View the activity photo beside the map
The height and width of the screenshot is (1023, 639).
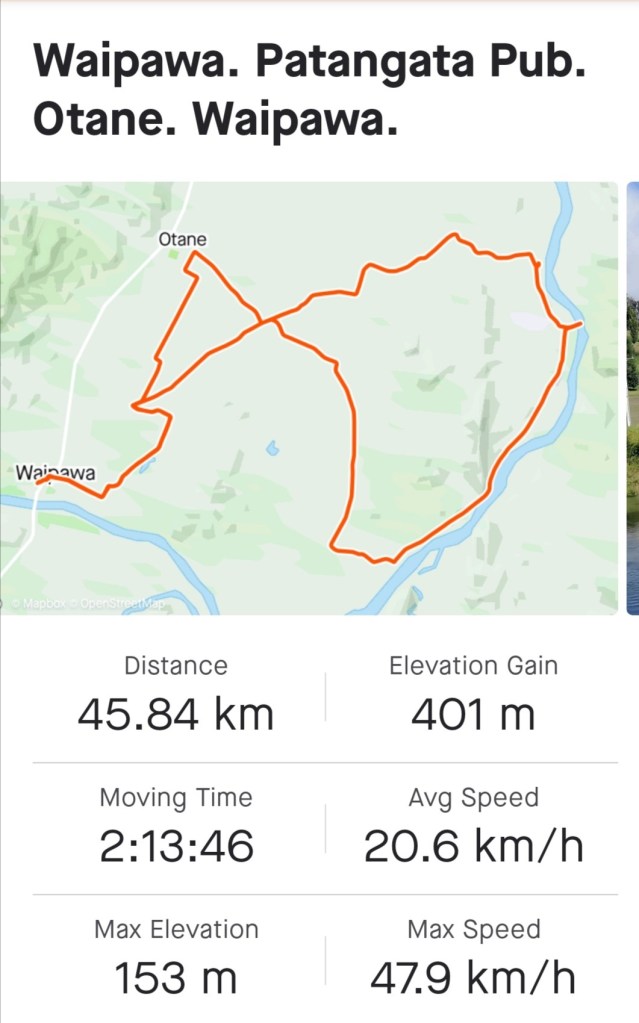pos(632,398)
